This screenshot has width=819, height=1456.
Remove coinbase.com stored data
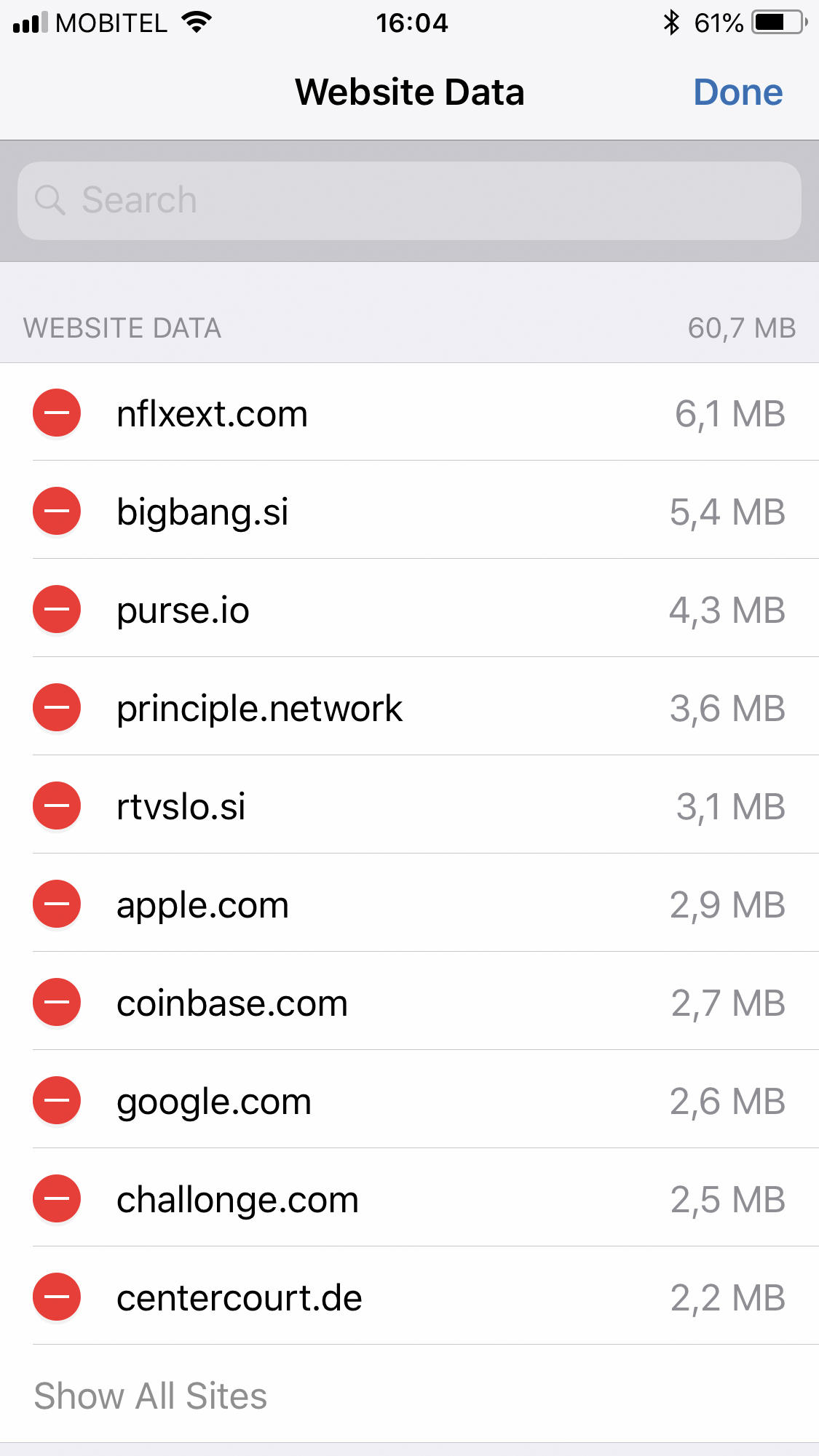(x=57, y=1003)
